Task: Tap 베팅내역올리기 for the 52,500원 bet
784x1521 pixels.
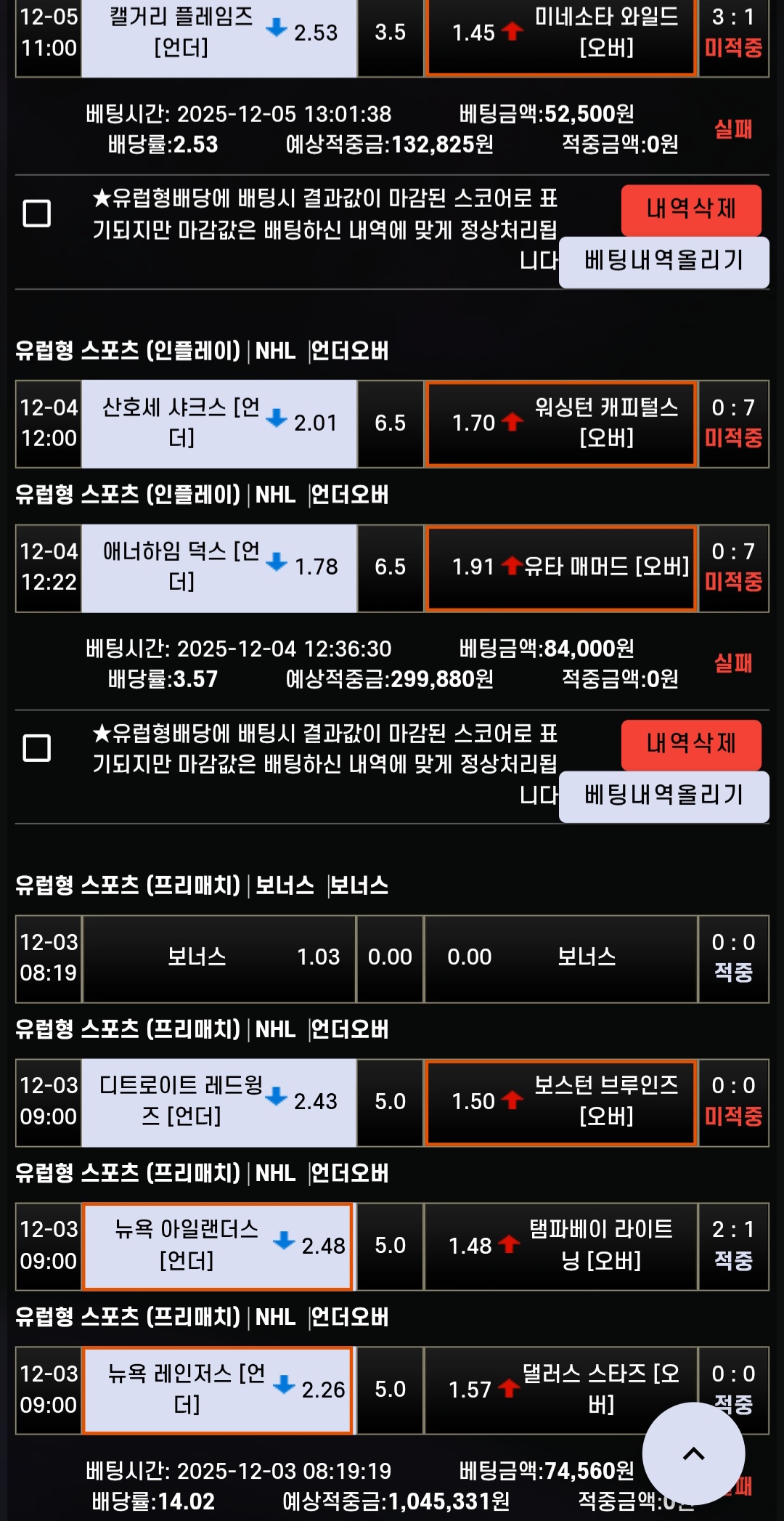Action: coord(663,261)
